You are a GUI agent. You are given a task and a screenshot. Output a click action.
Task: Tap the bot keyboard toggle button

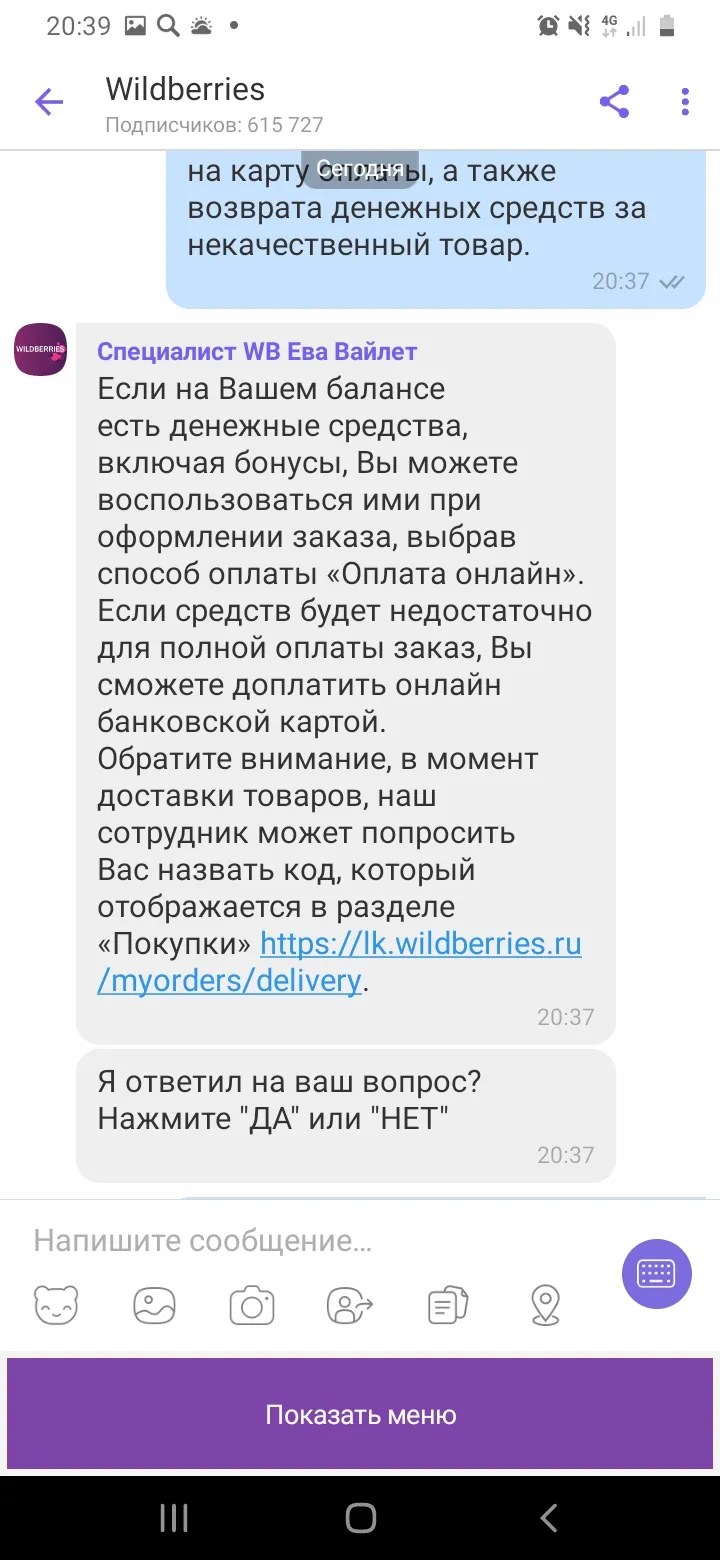(x=657, y=1274)
